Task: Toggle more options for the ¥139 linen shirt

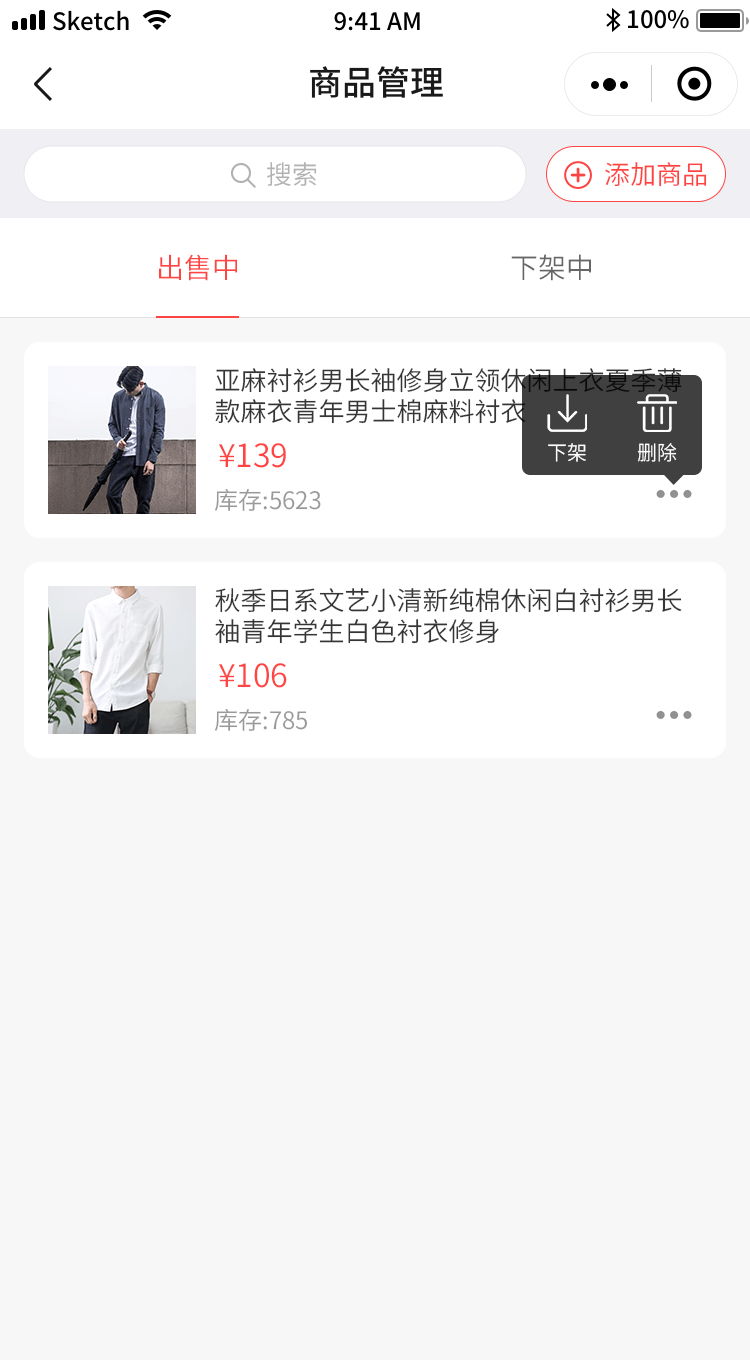Action: [674, 494]
